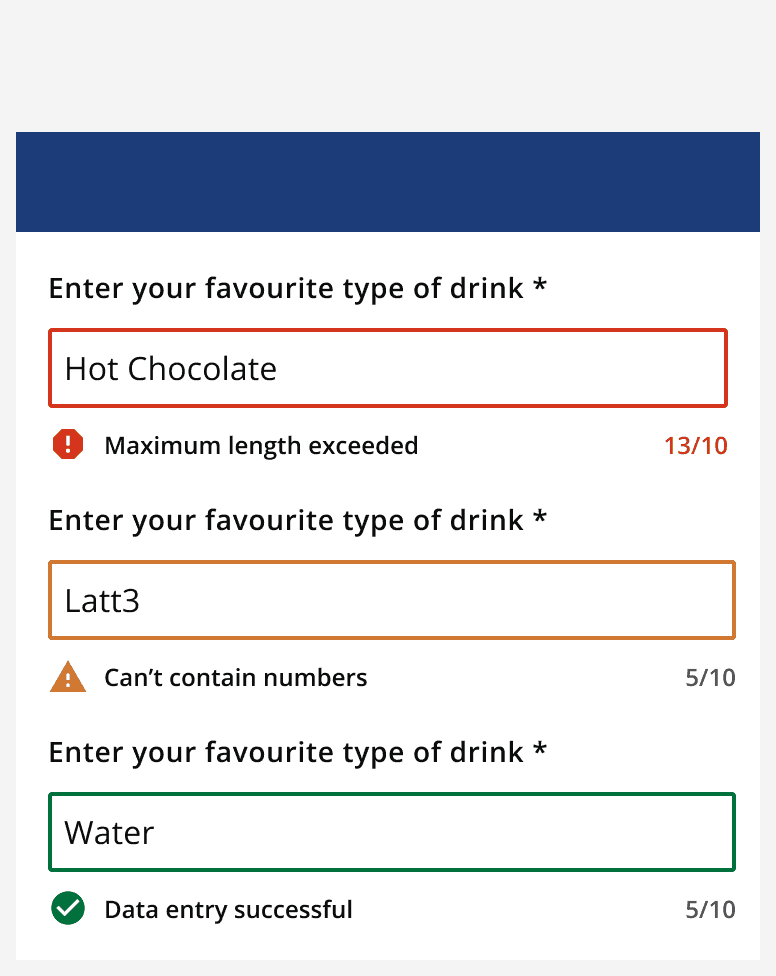Click the Water input field

coord(391,831)
